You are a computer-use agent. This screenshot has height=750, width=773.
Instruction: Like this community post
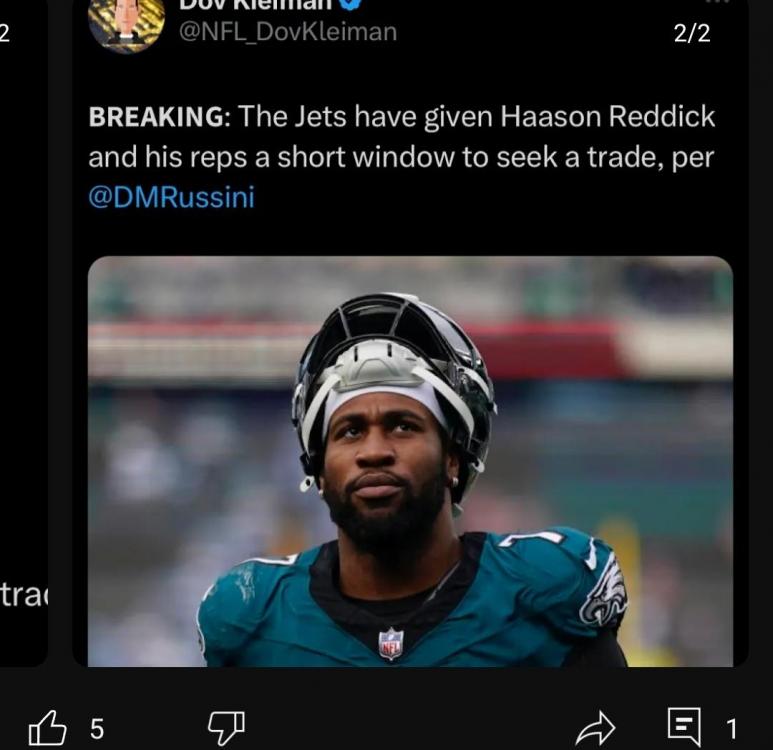47,727
